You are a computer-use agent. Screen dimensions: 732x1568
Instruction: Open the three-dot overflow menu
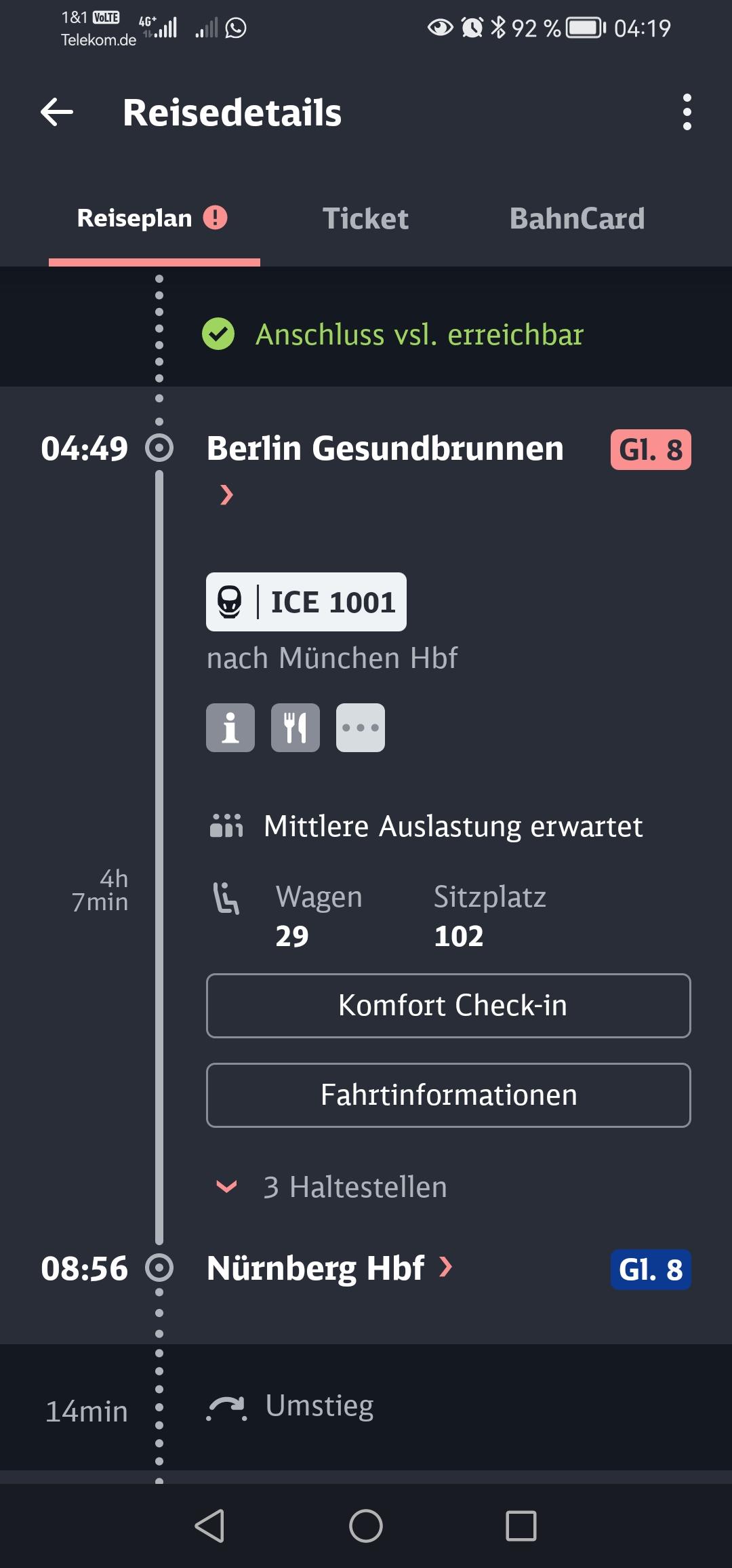(x=687, y=113)
